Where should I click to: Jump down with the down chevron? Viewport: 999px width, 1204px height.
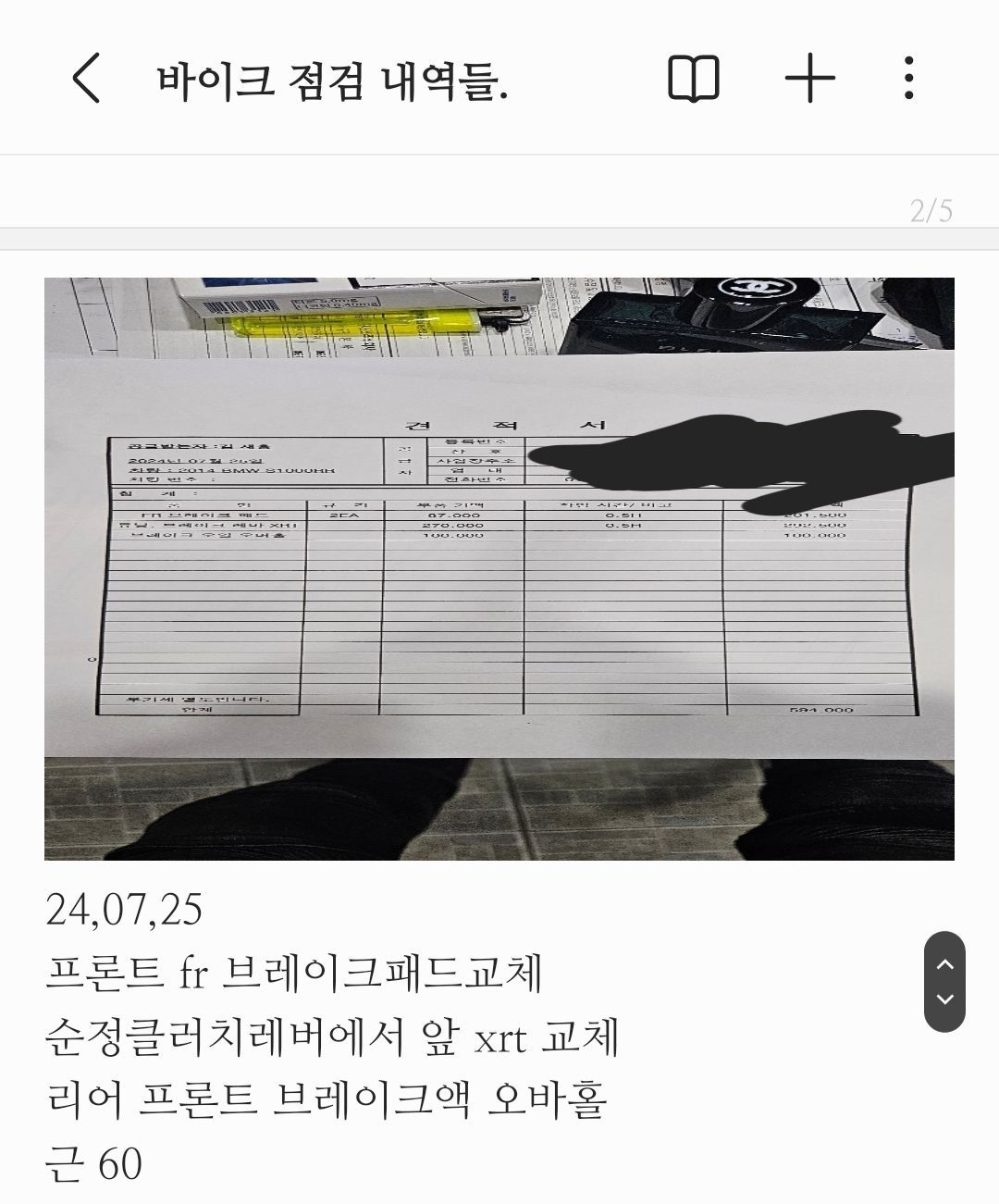pos(944,1000)
